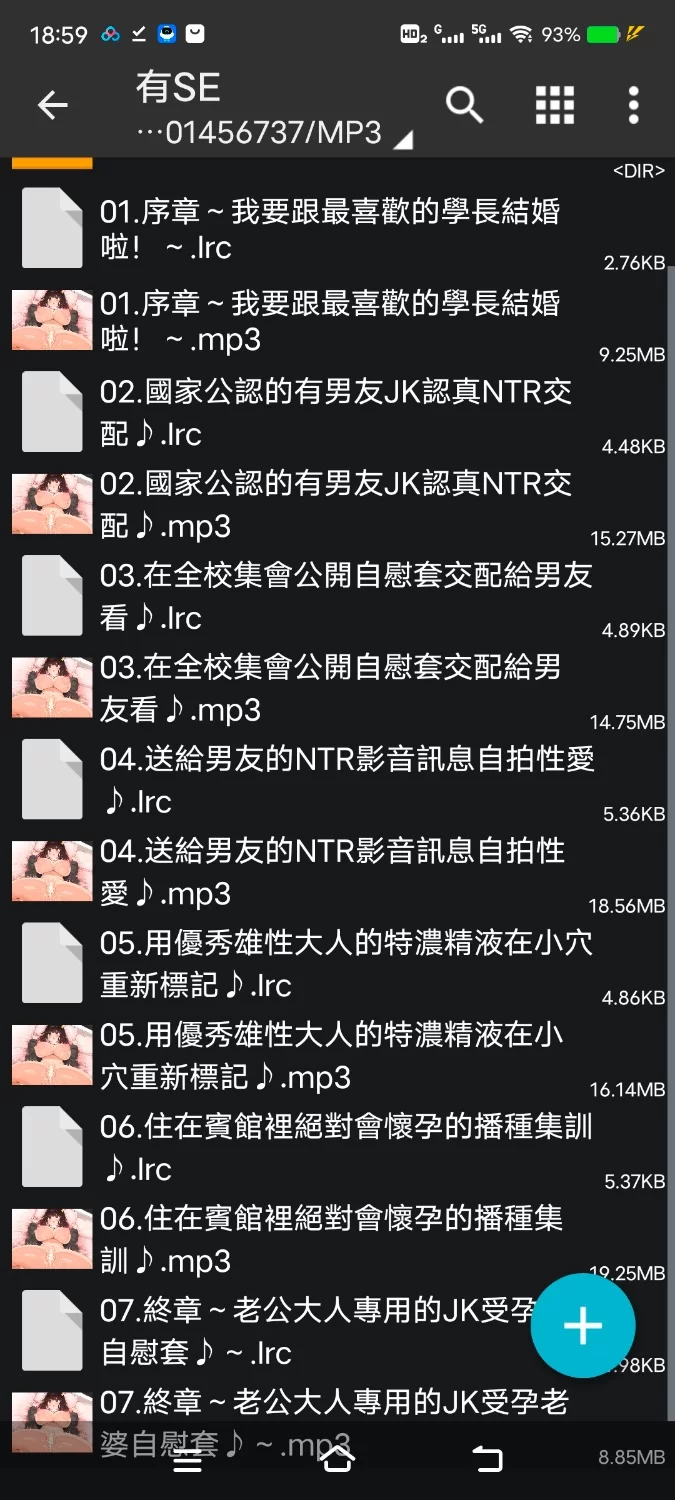Play the track 04 .mp3 file
Image resolution: width=675 pixels, height=1500 pixels.
(330, 873)
